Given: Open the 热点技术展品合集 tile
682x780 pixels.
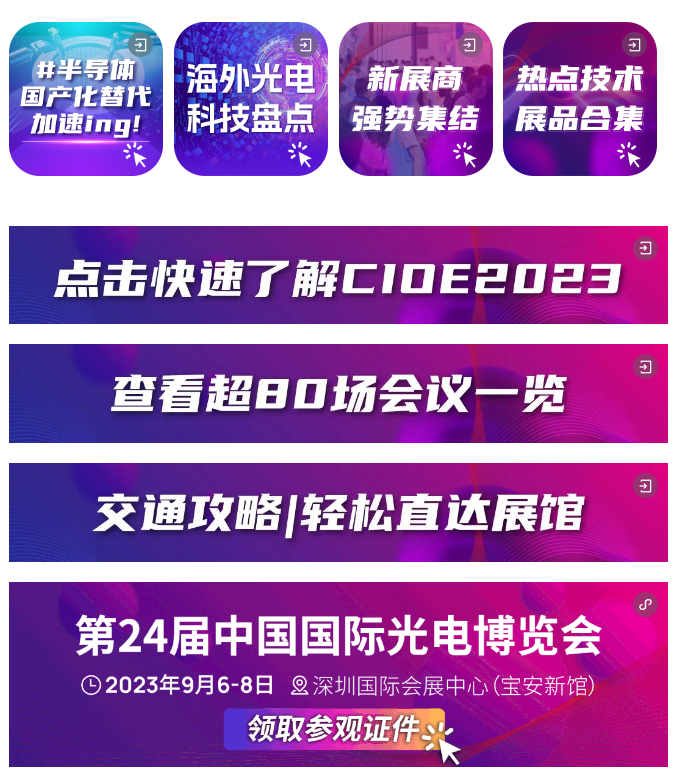Looking at the screenshot, I should 580,99.
